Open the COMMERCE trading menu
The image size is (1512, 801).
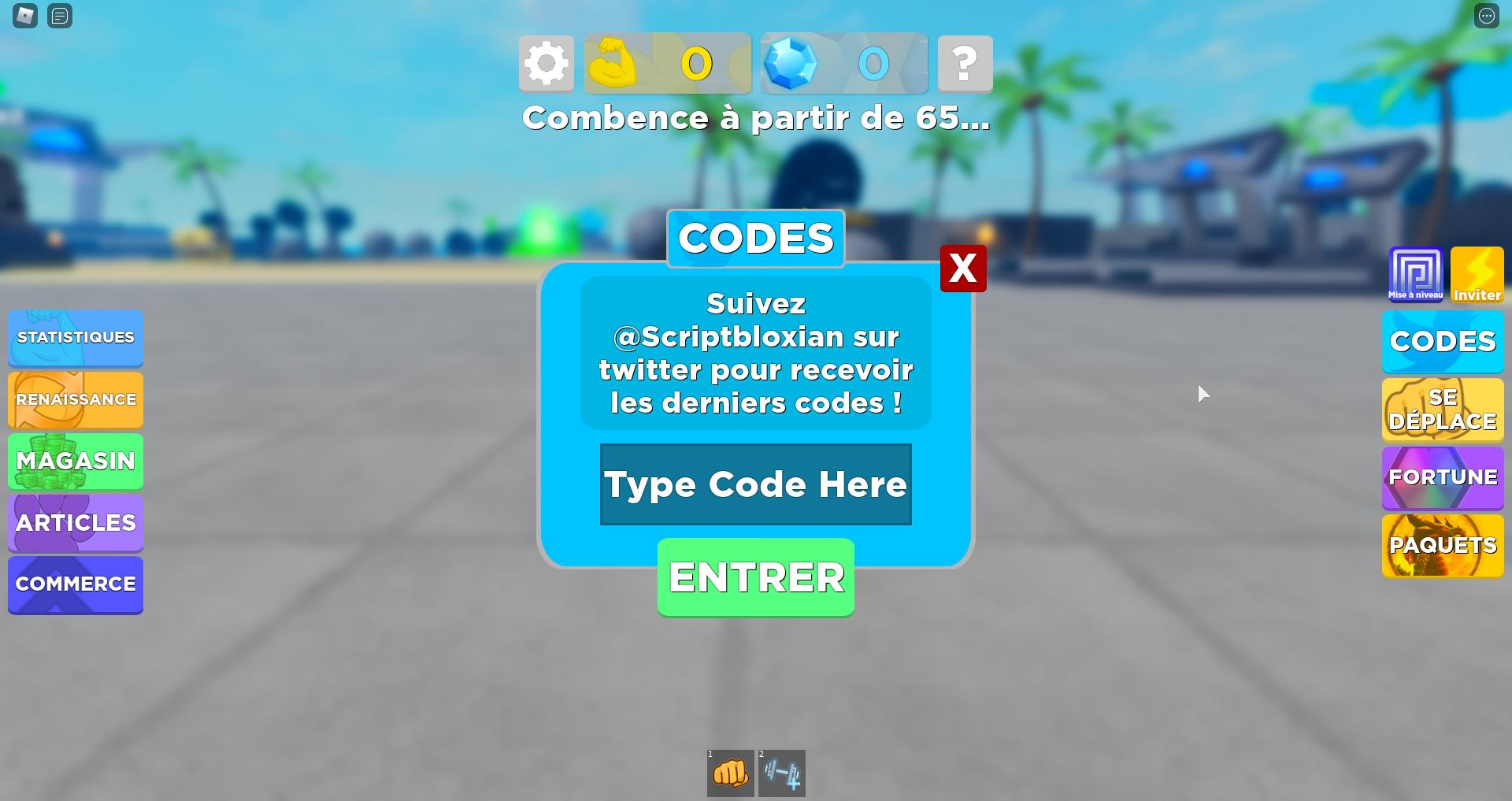pos(76,584)
